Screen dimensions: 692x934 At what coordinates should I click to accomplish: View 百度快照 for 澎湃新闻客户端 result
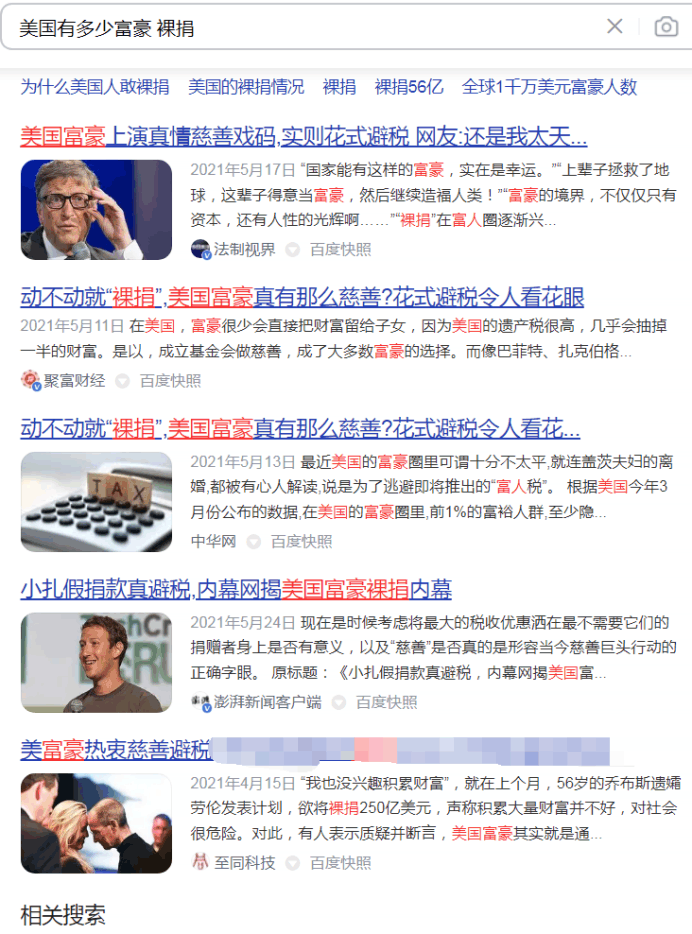(386, 702)
